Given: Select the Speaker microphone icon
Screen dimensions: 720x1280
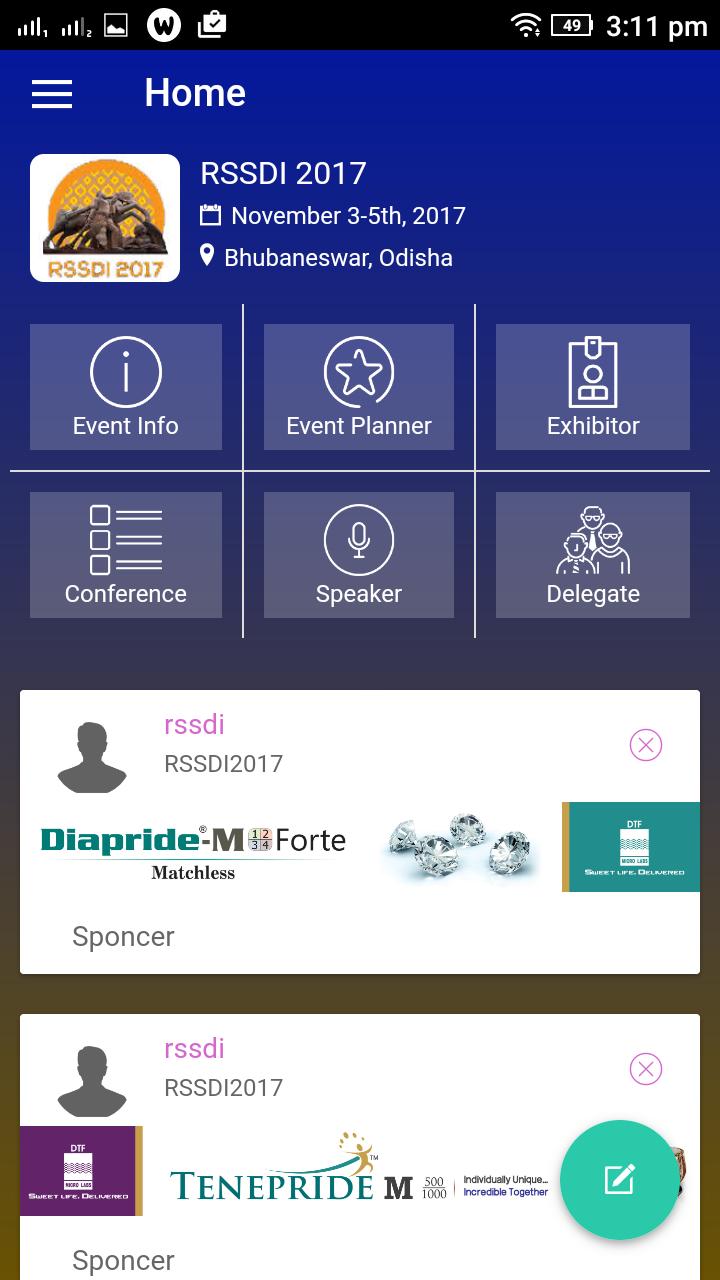Looking at the screenshot, I should click(x=358, y=539).
